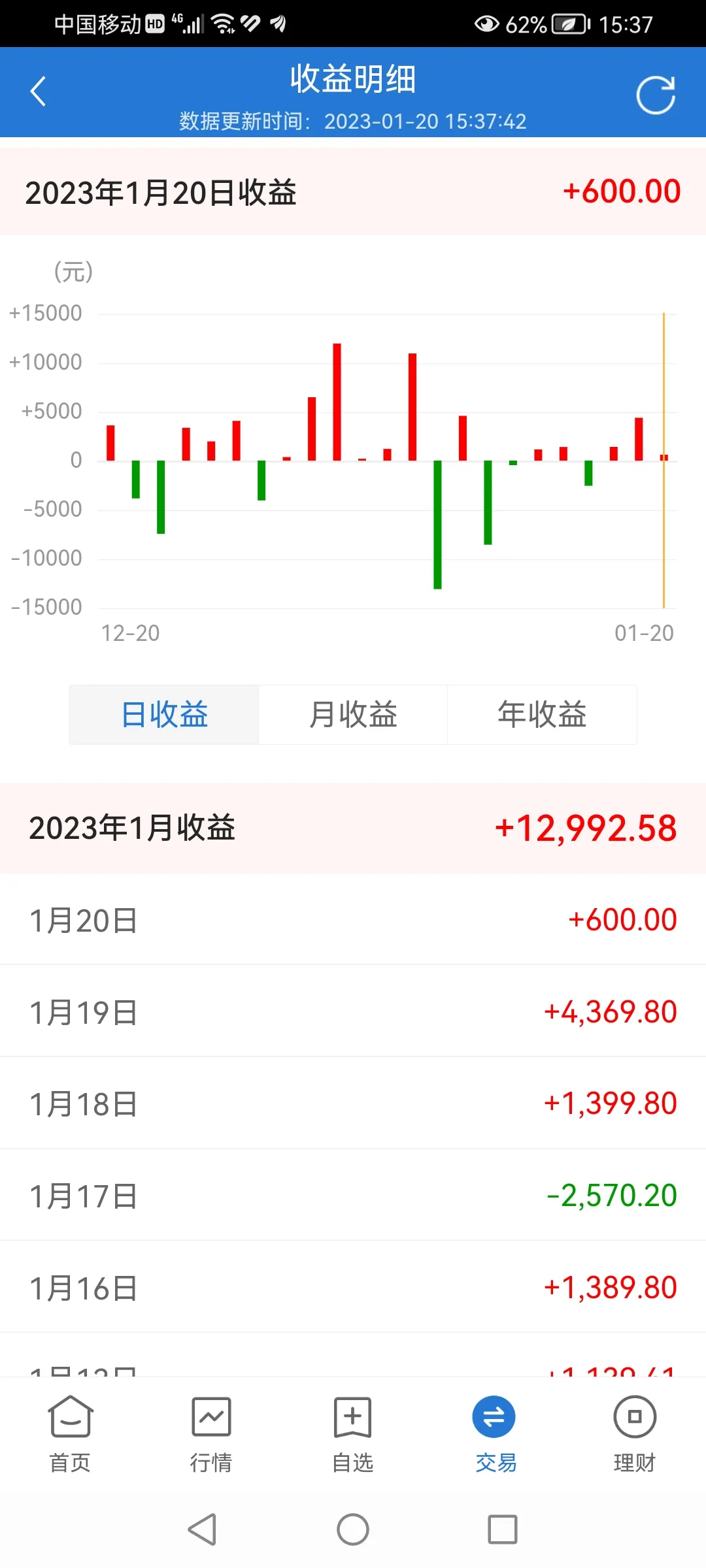The height and width of the screenshot is (1568, 706).
Task: Open recent apps via square button
Action: 502,1529
